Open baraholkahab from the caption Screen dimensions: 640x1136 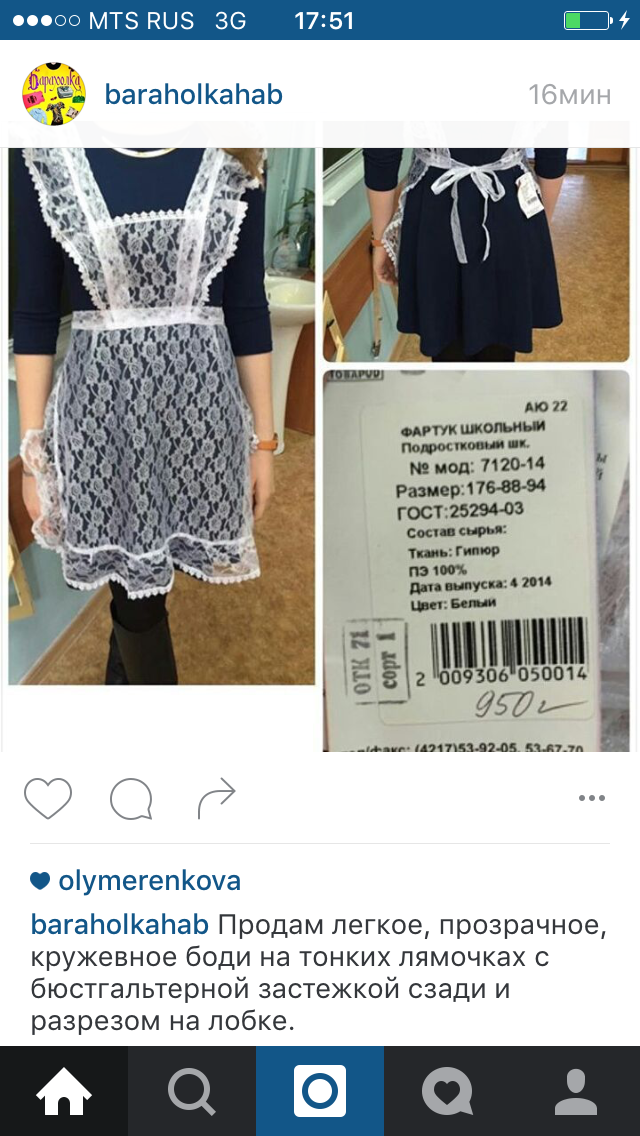(120, 923)
